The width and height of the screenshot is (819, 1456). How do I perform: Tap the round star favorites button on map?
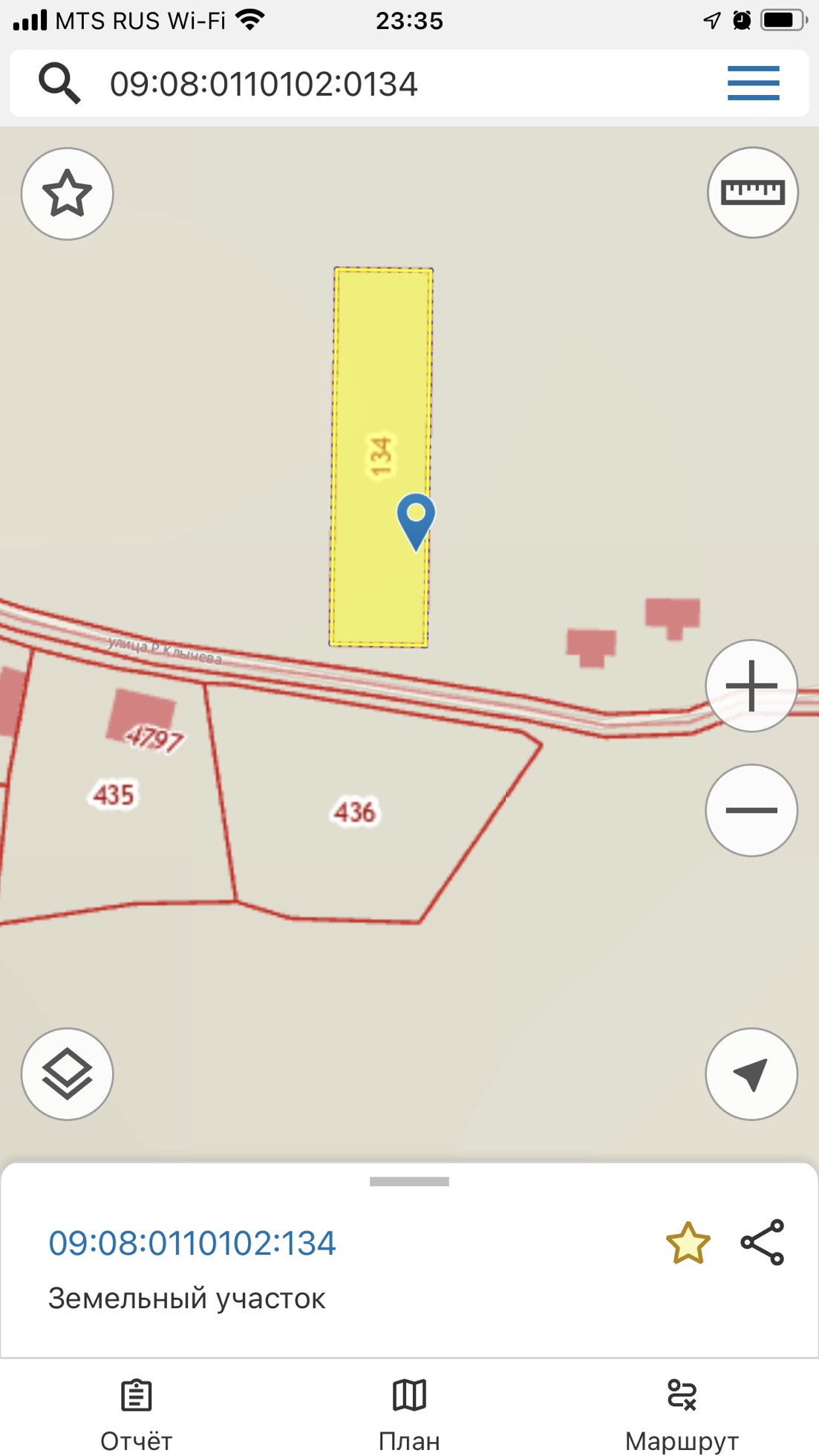pos(67,194)
